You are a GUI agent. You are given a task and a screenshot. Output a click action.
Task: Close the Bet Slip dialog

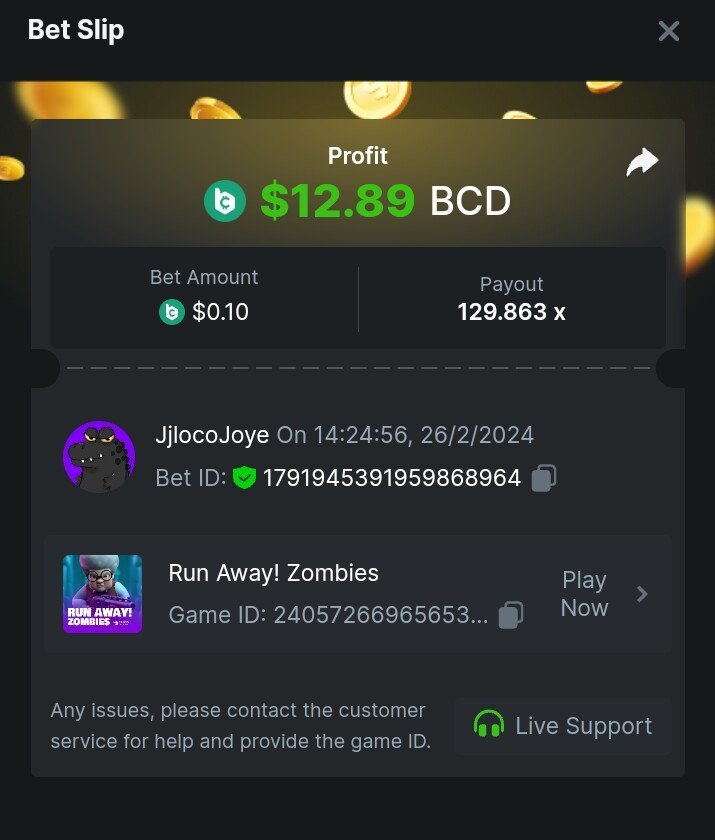click(x=669, y=31)
